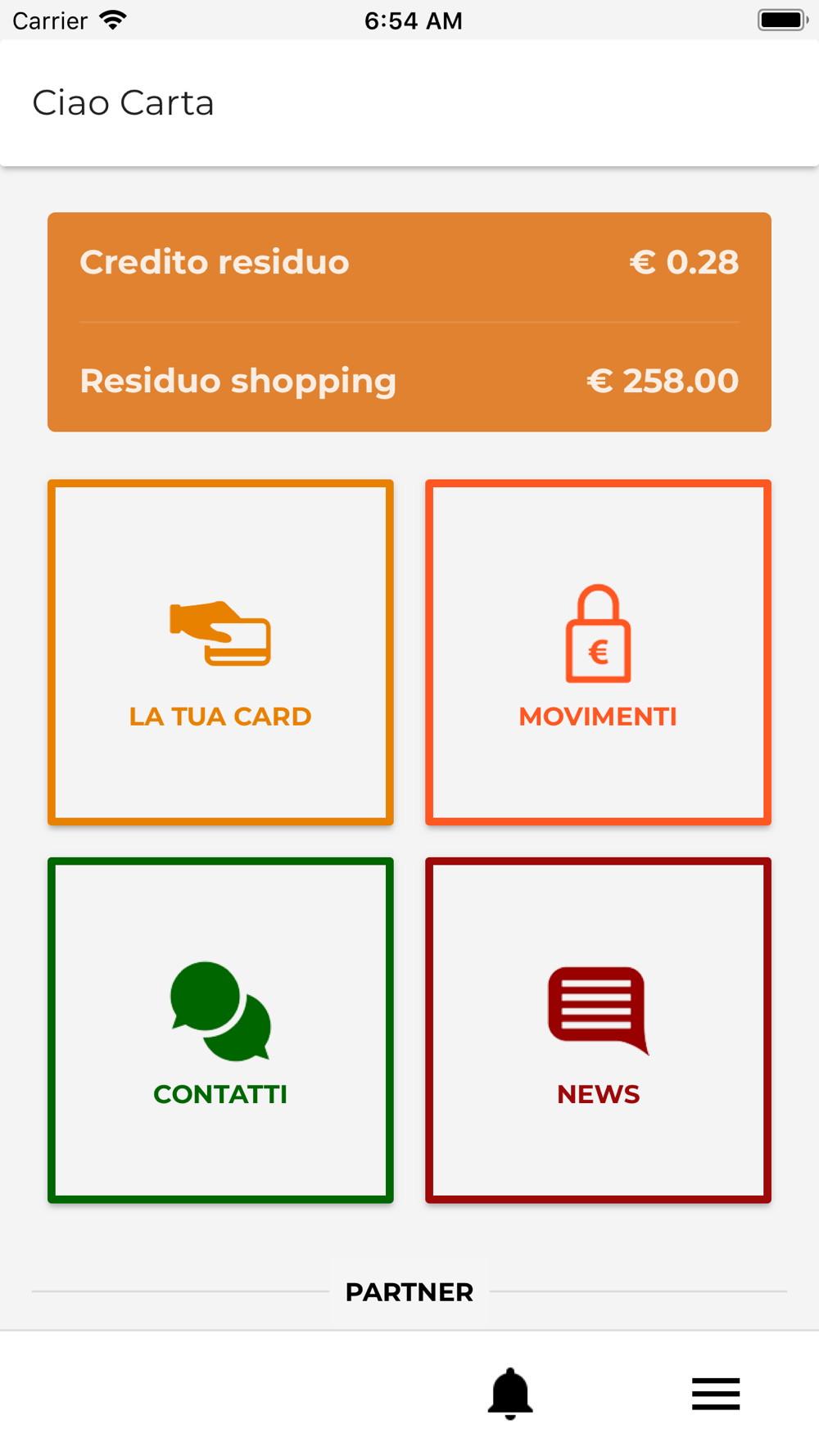Open the NEWS tile

pos(598,1029)
